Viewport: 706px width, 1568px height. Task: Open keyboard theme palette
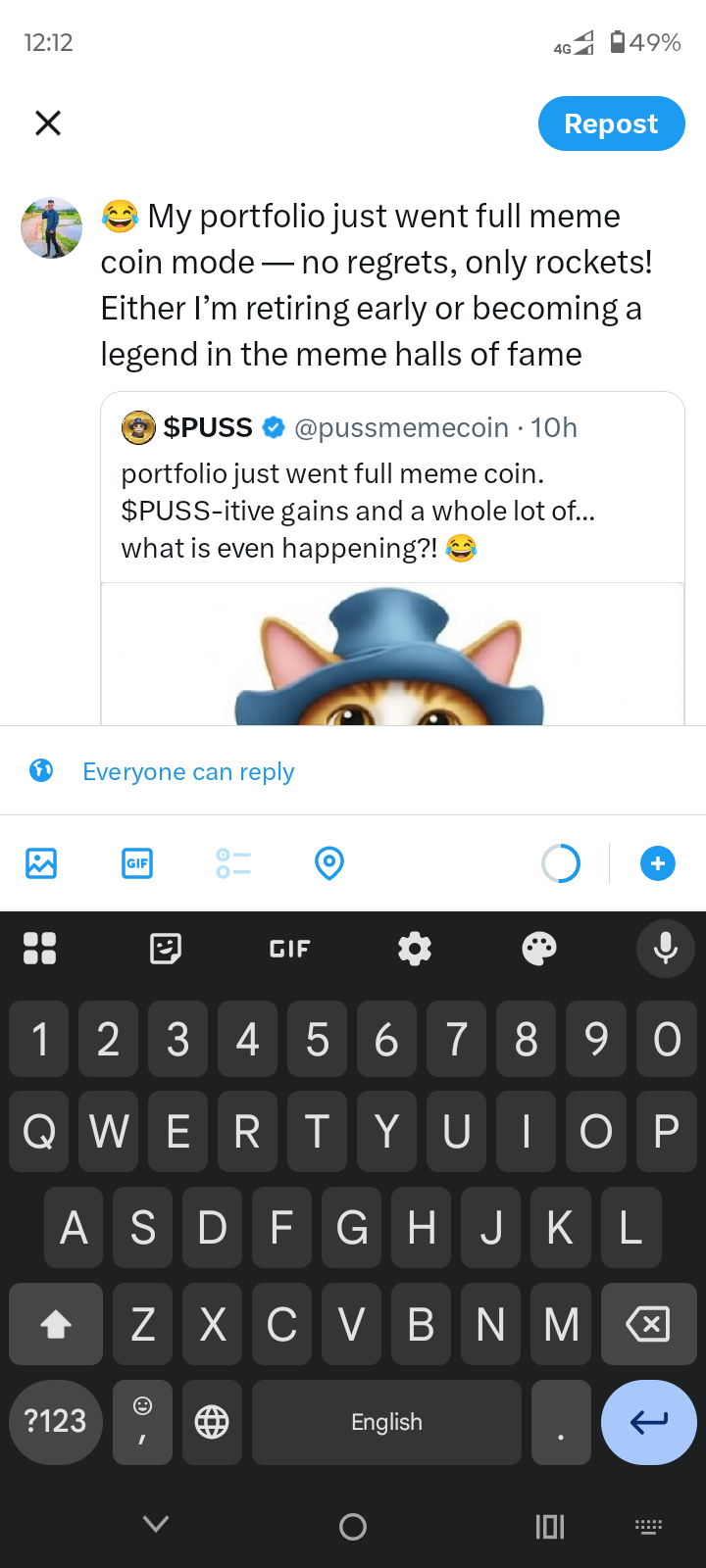(x=539, y=949)
